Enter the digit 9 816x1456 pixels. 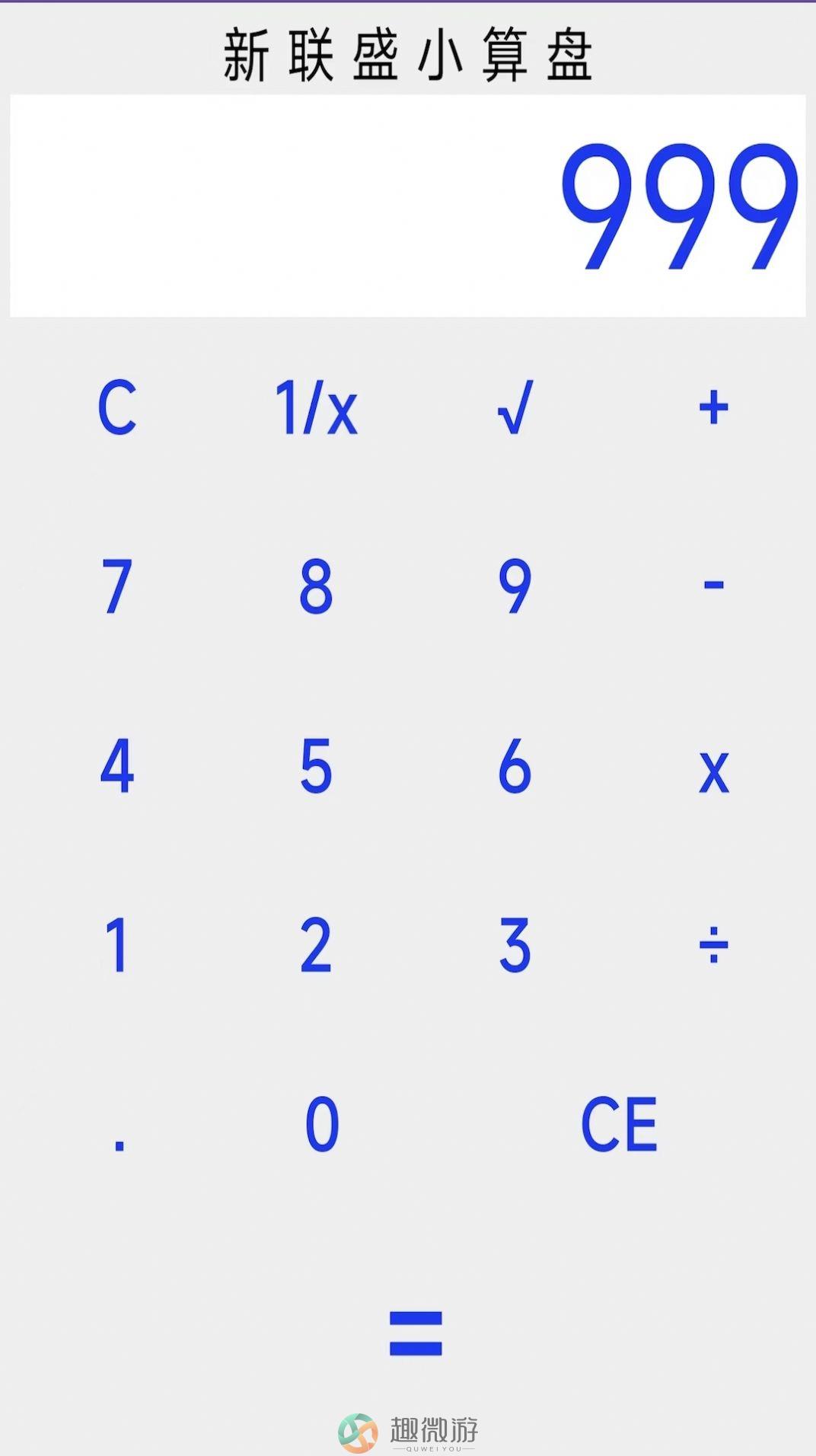[515, 586]
